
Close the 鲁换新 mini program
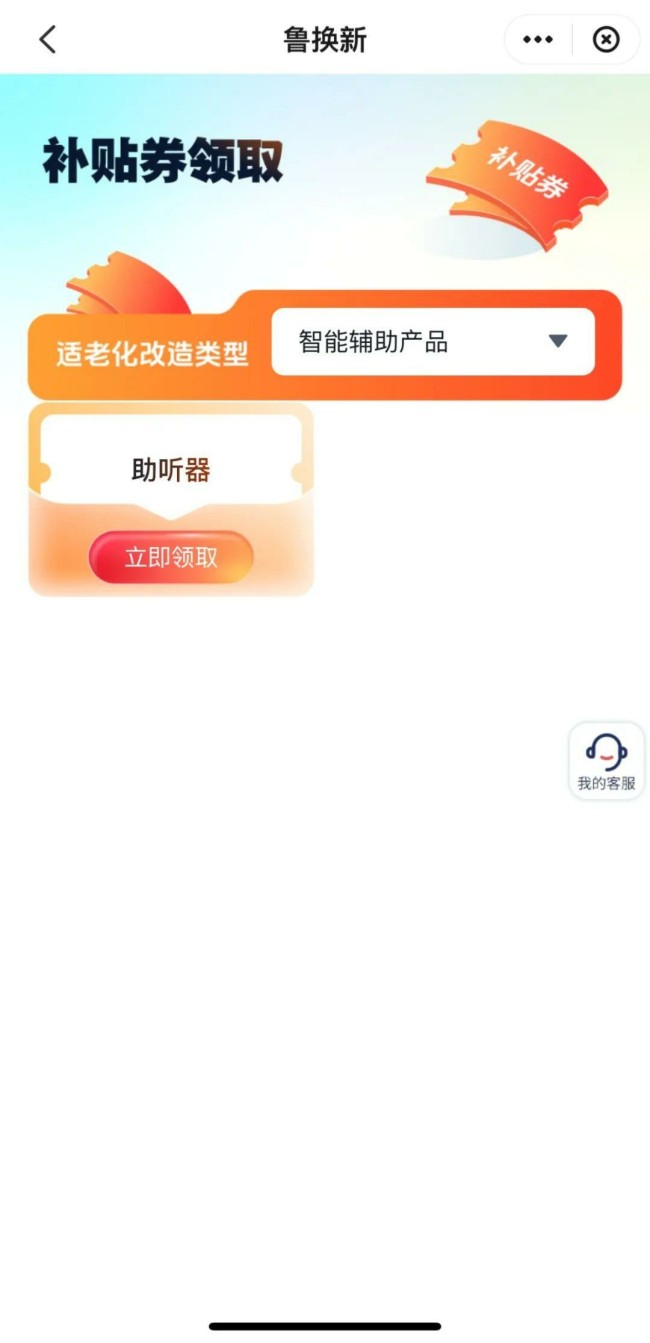[606, 40]
